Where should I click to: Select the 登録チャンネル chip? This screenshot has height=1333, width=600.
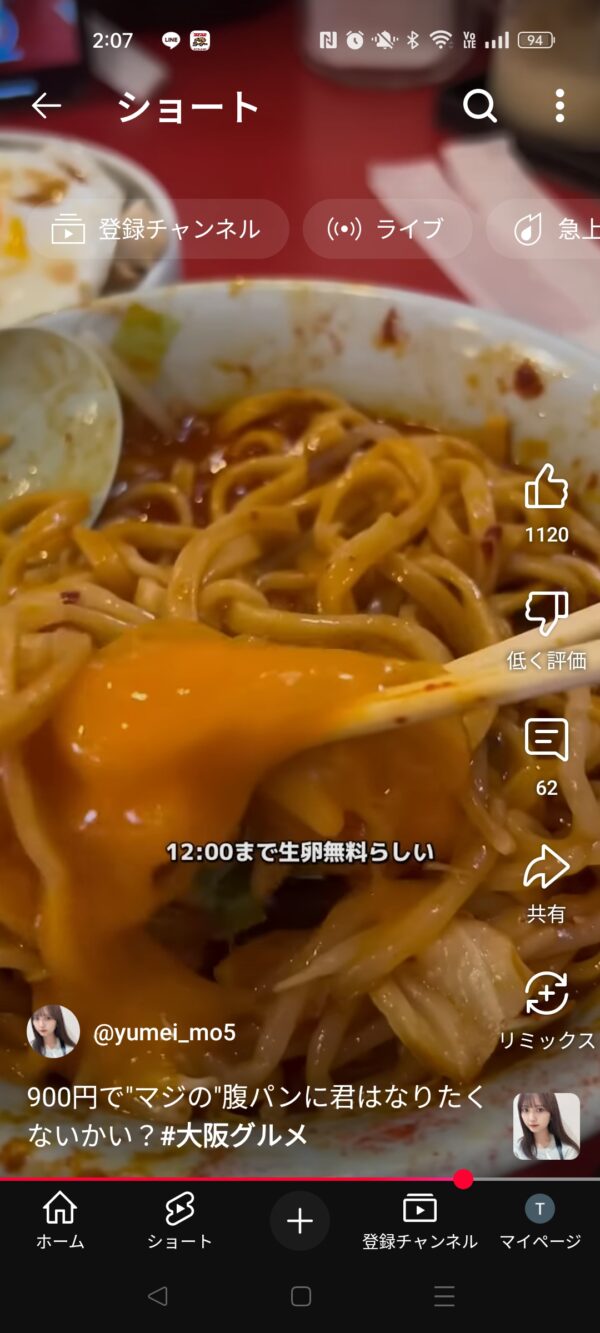[157, 229]
